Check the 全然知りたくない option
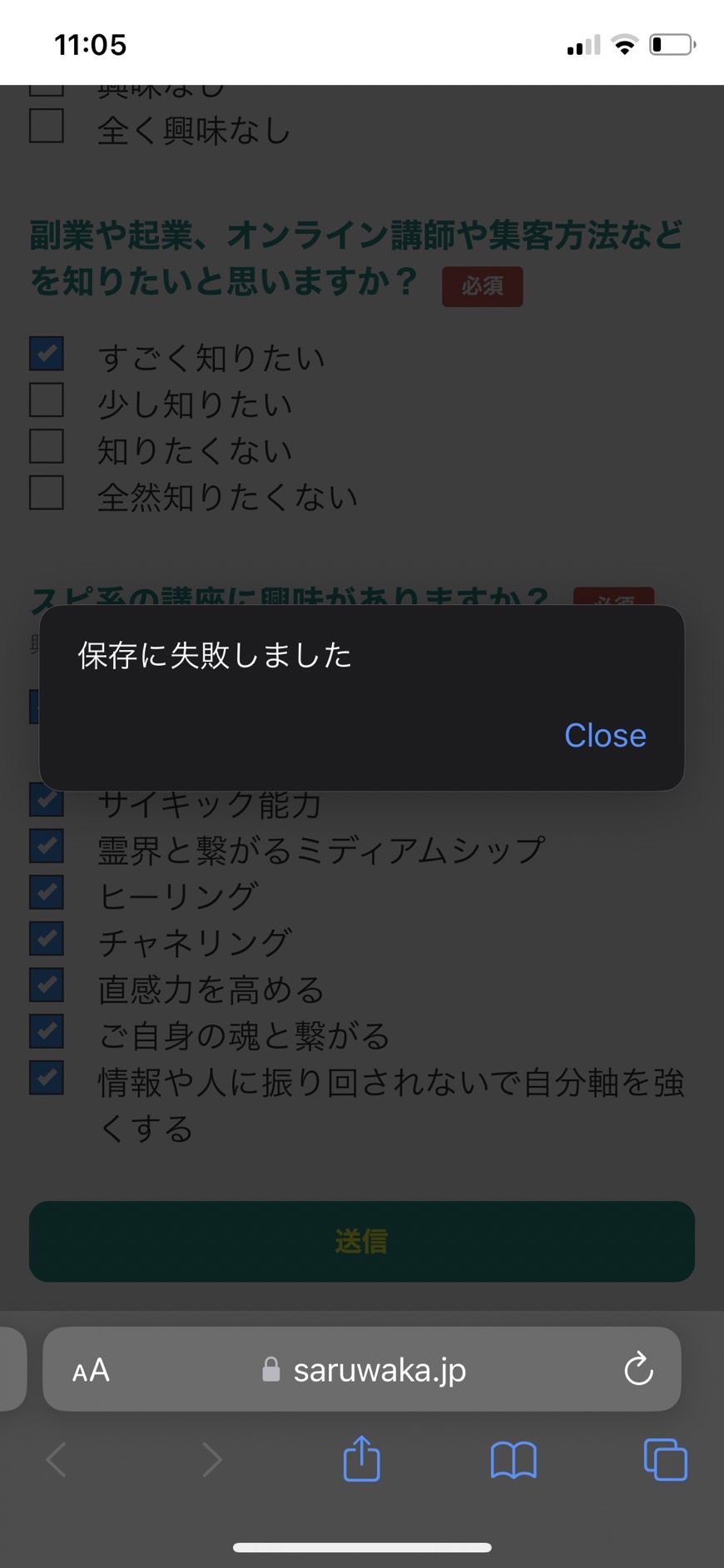 tap(47, 492)
